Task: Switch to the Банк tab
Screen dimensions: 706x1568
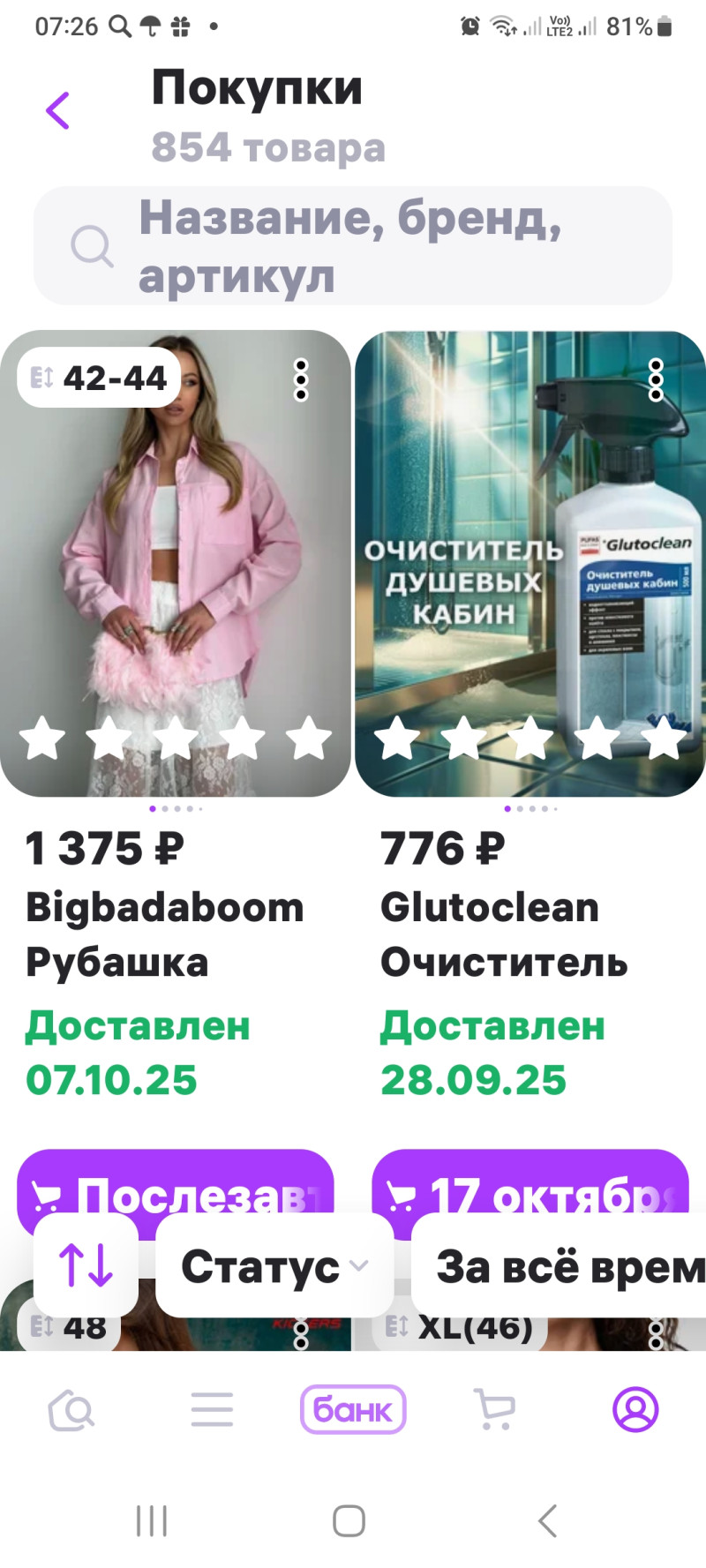Action: pyautogui.click(x=353, y=1410)
